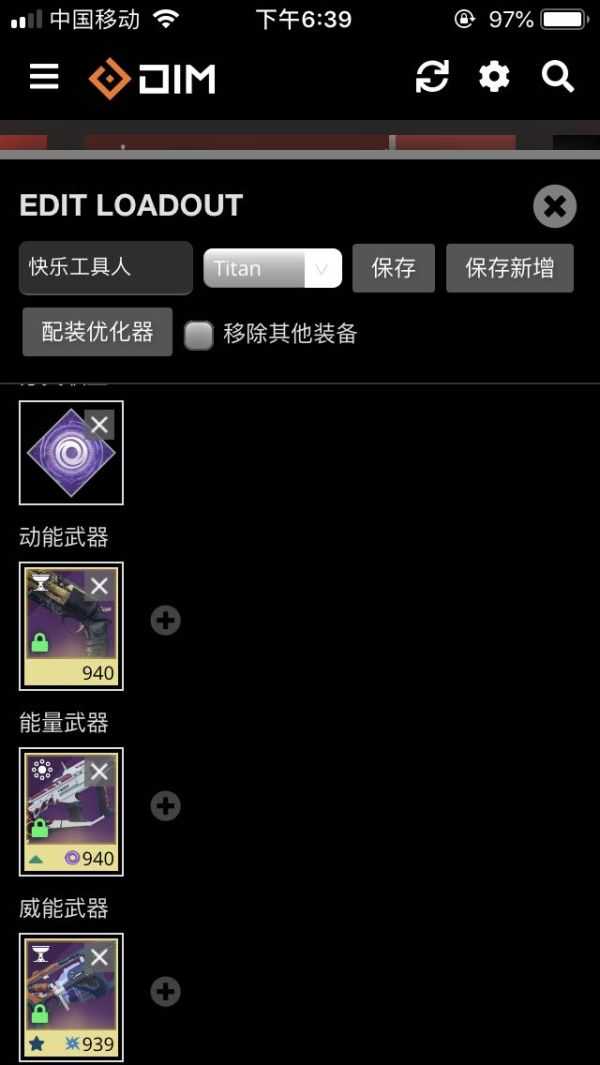Image resolution: width=600 pixels, height=1065 pixels.
Task: Tap the 保存新增 button
Action: pos(509,268)
